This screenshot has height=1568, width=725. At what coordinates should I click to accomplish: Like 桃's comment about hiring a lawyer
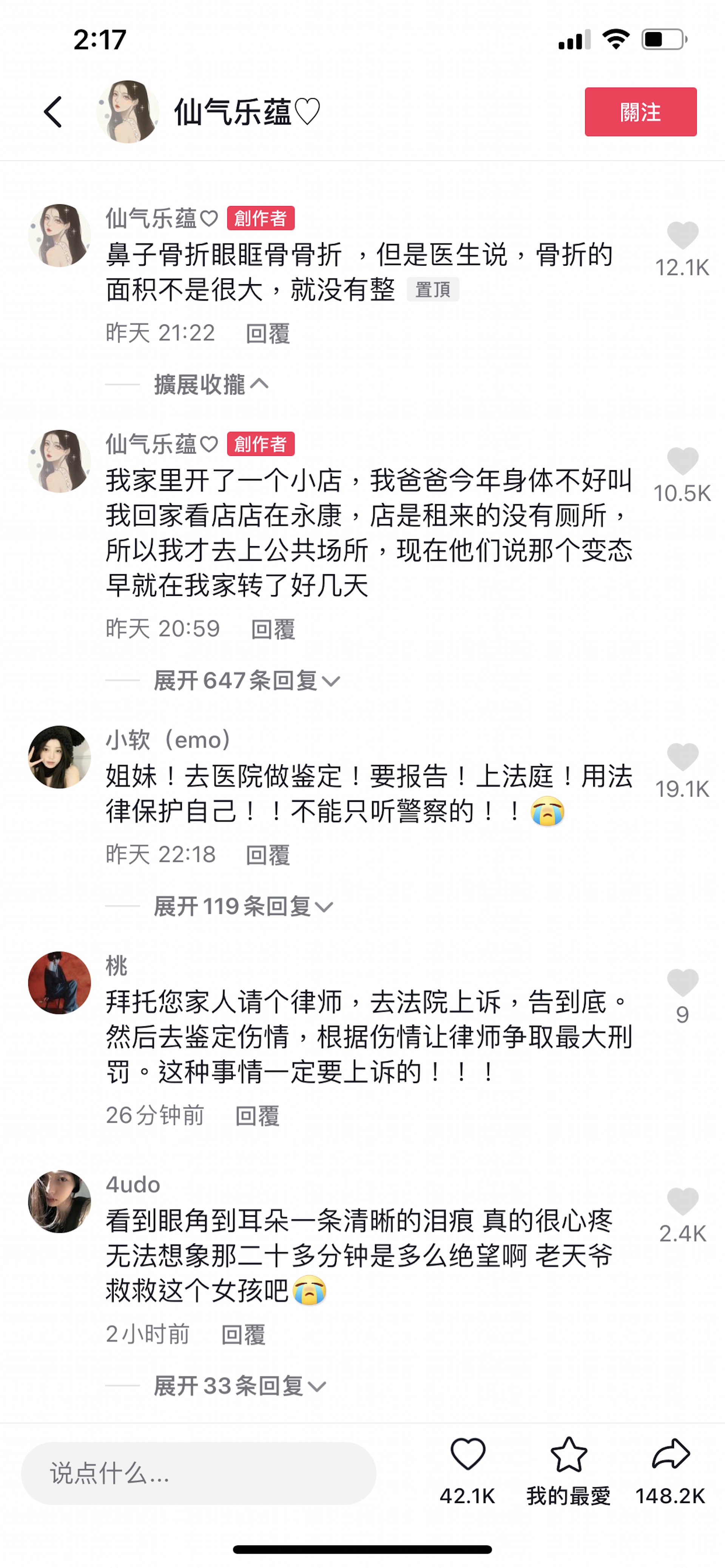[682, 982]
